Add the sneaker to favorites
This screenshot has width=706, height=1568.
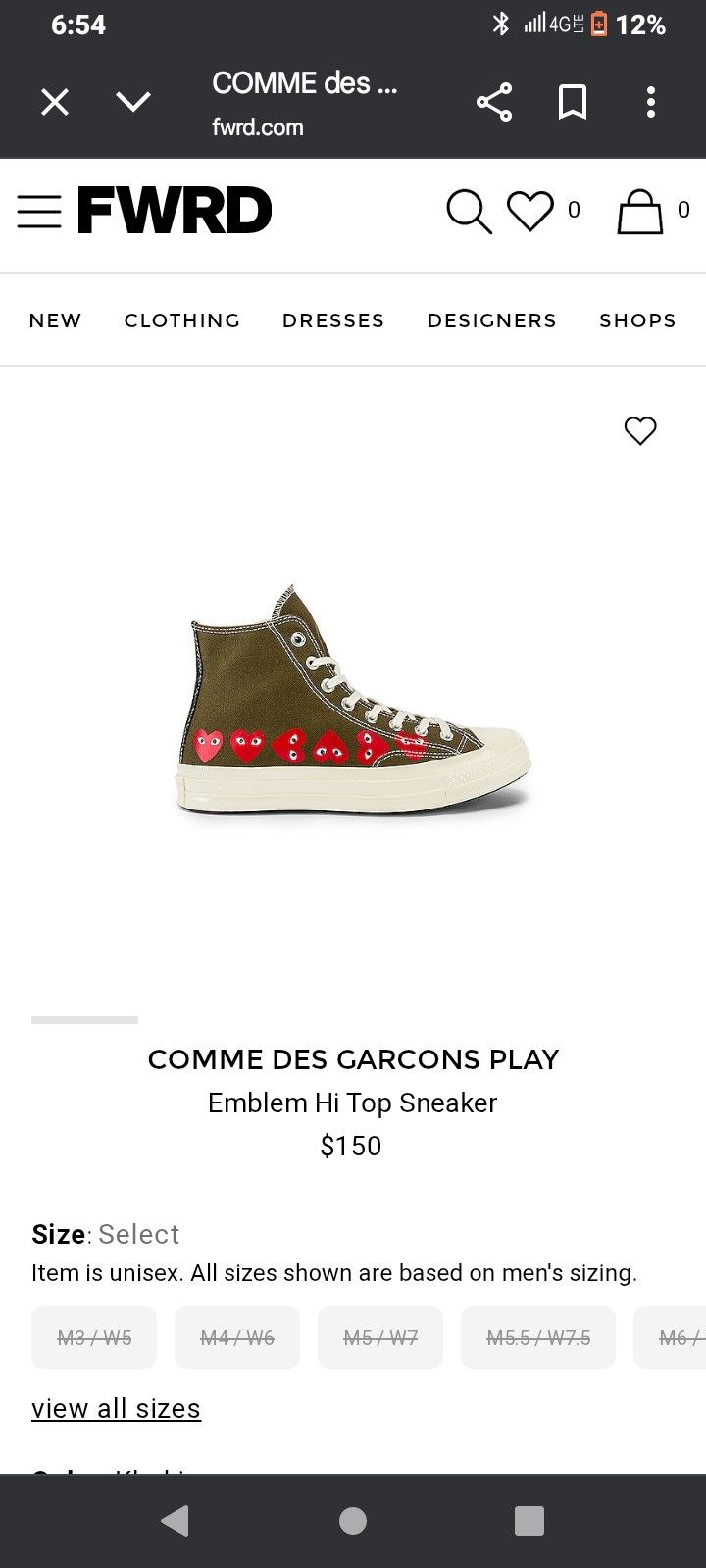point(640,430)
